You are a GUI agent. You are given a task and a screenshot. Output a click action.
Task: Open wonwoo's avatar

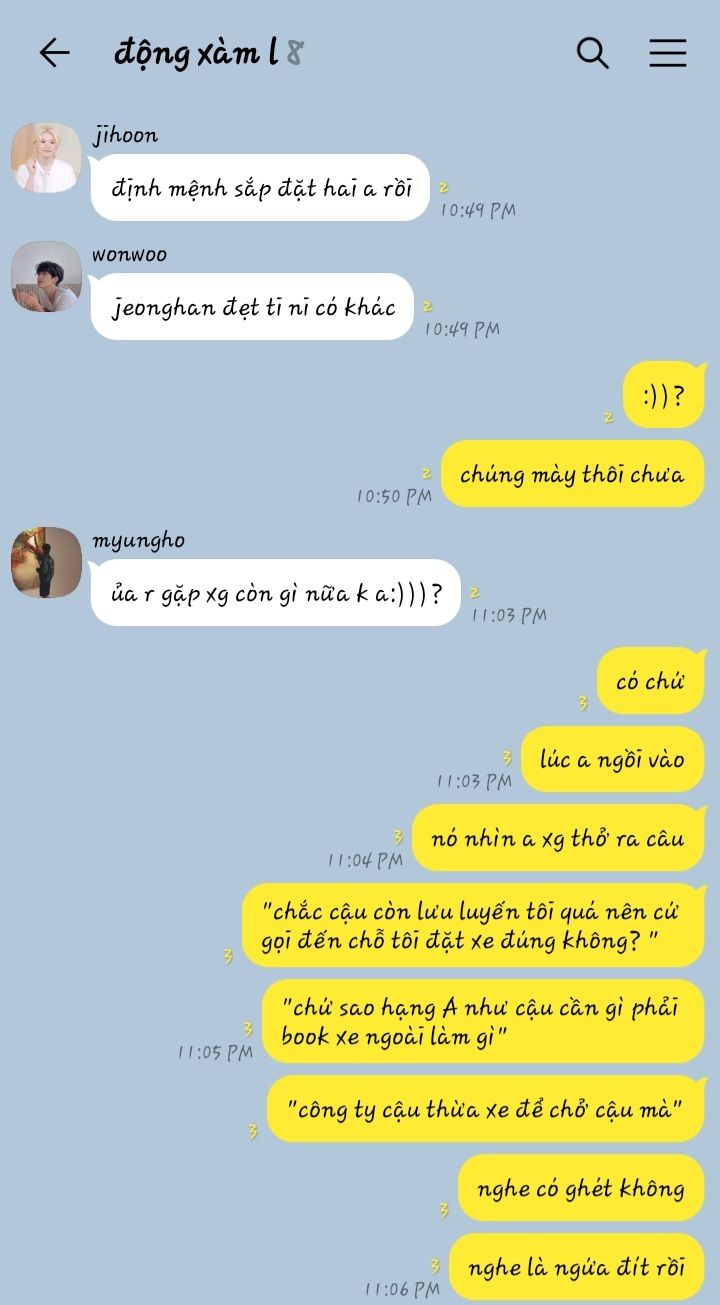pyautogui.click(x=46, y=277)
